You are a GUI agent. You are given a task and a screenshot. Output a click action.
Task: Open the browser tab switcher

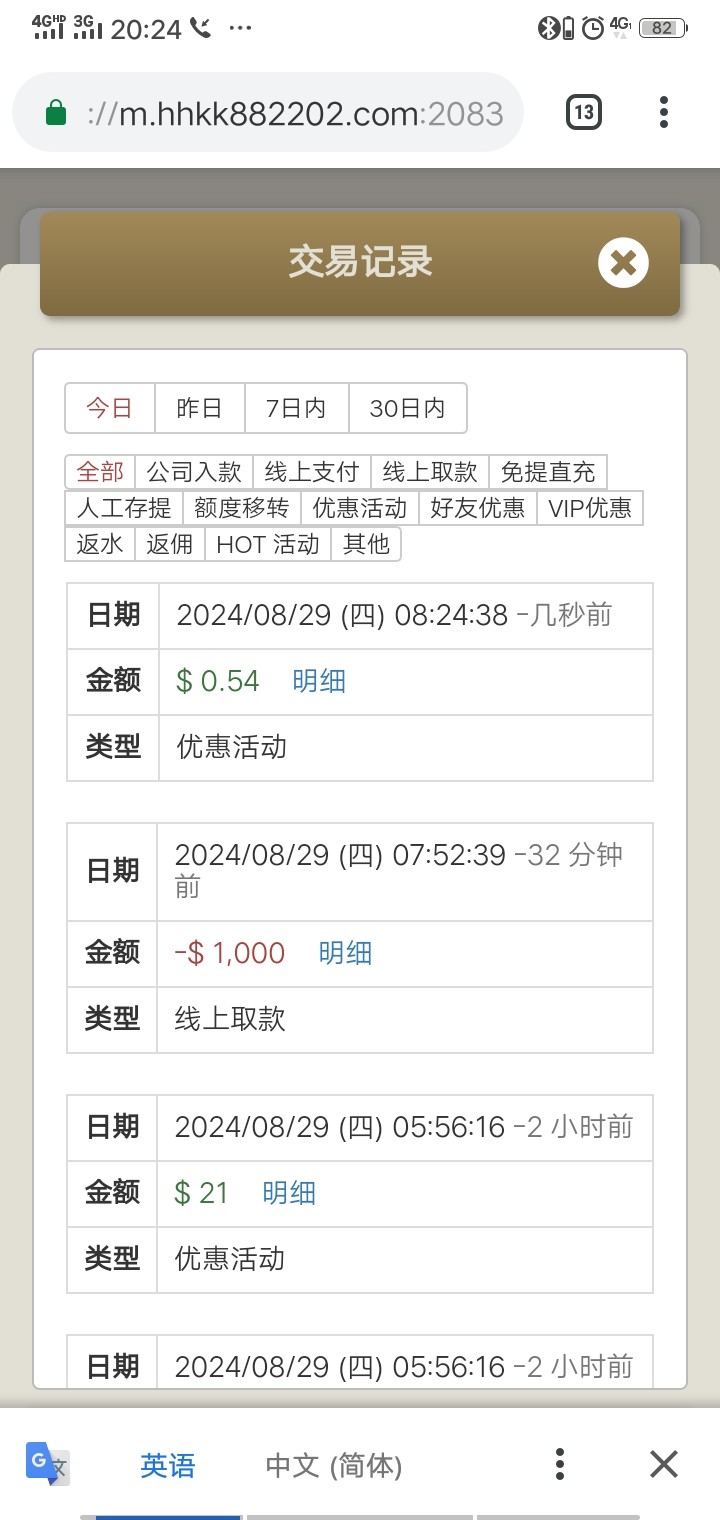click(x=583, y=112)
